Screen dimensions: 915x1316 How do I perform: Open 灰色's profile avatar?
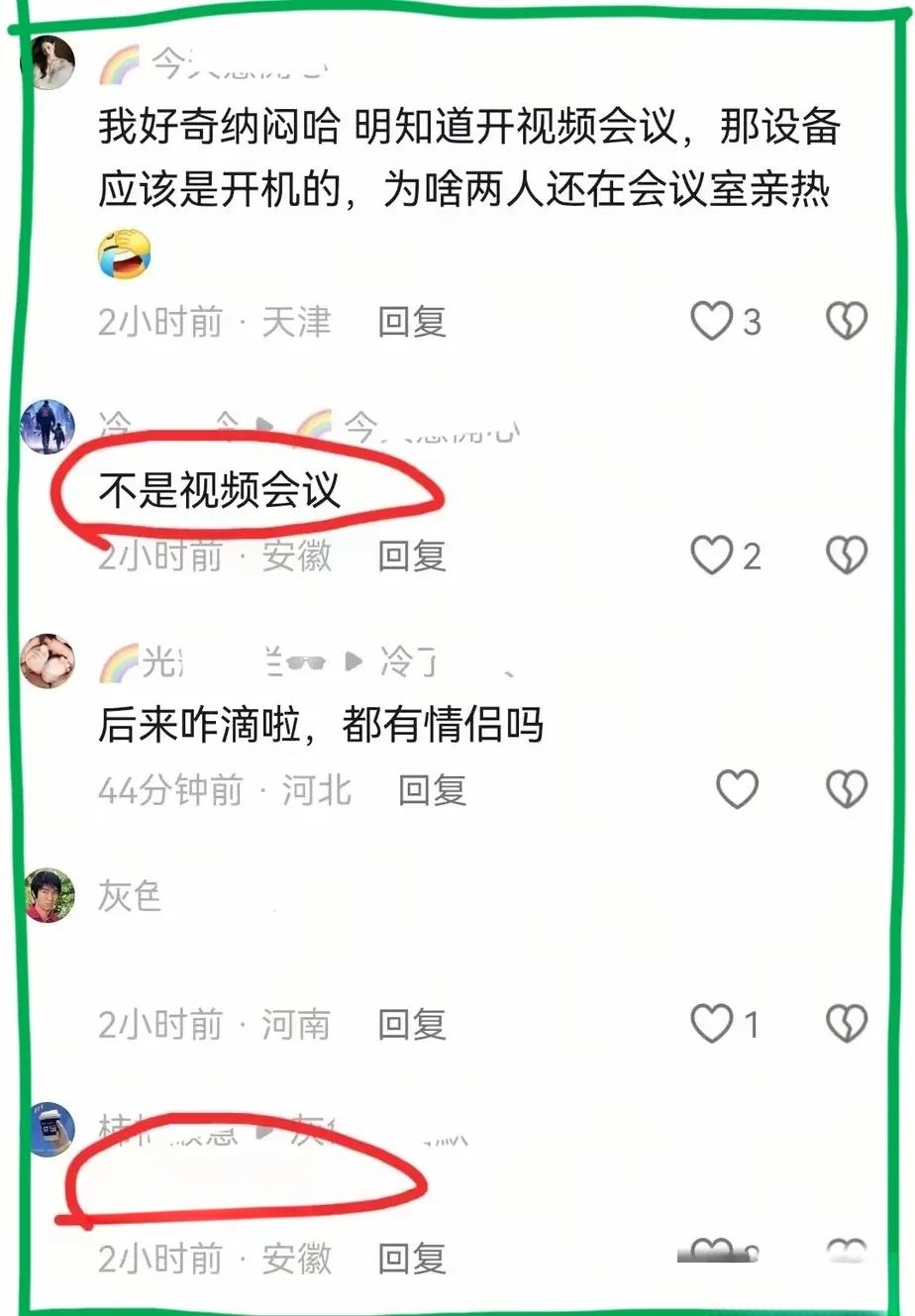click(x=50, y=895)
